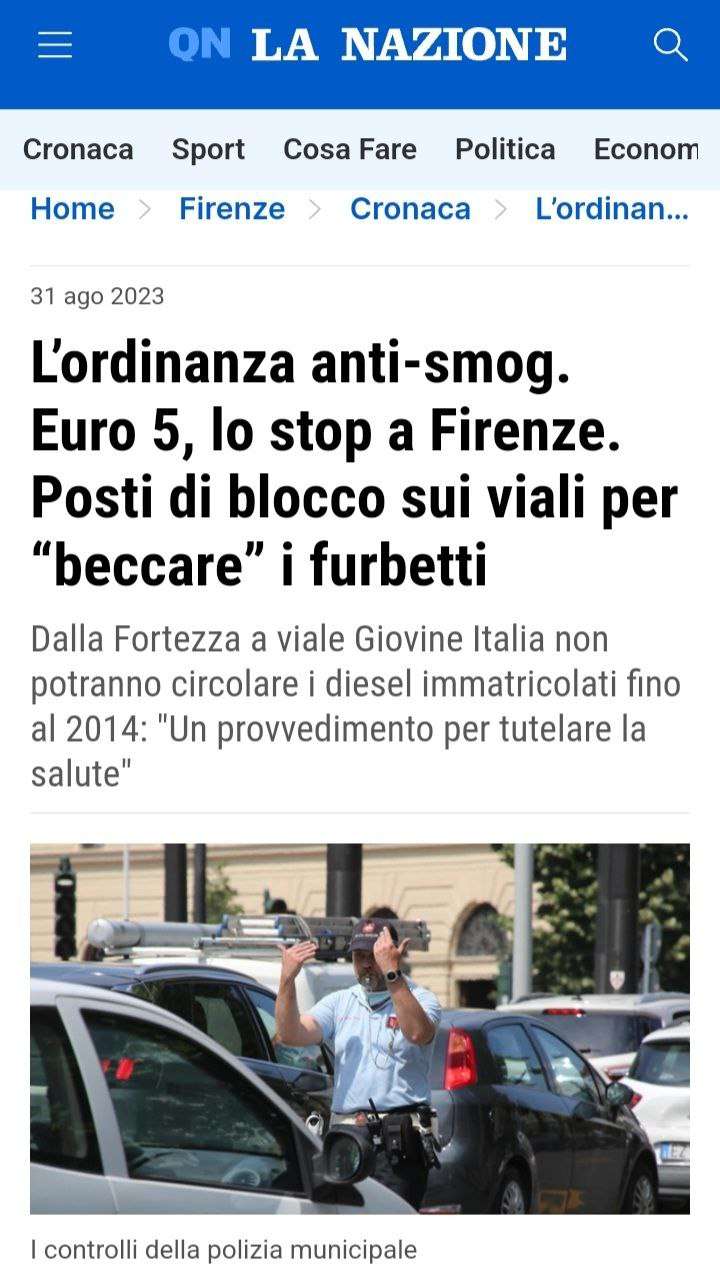Select the Economia section tab
The image size is (720, 1270).
pyautogui.click(x=646, y=149)
